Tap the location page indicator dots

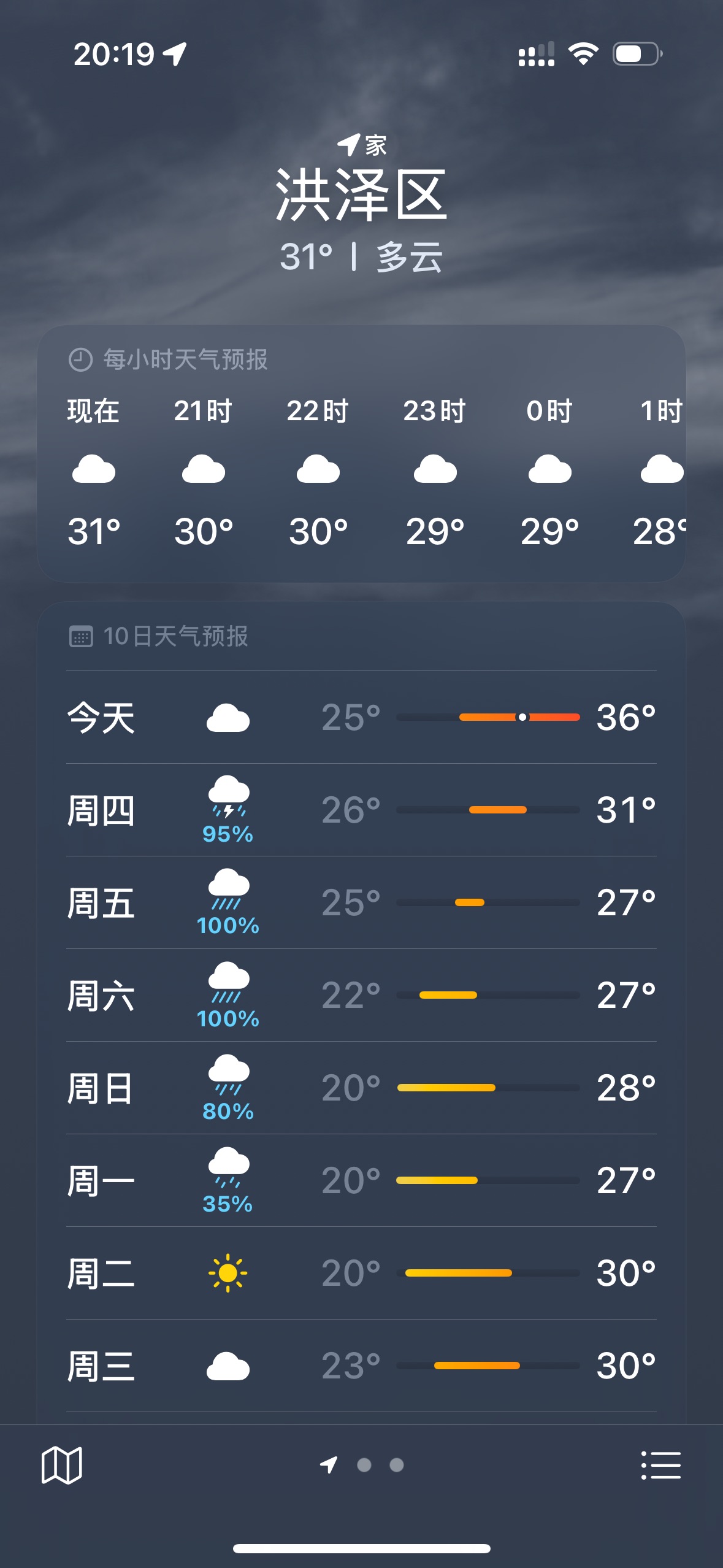(362, 1465)
